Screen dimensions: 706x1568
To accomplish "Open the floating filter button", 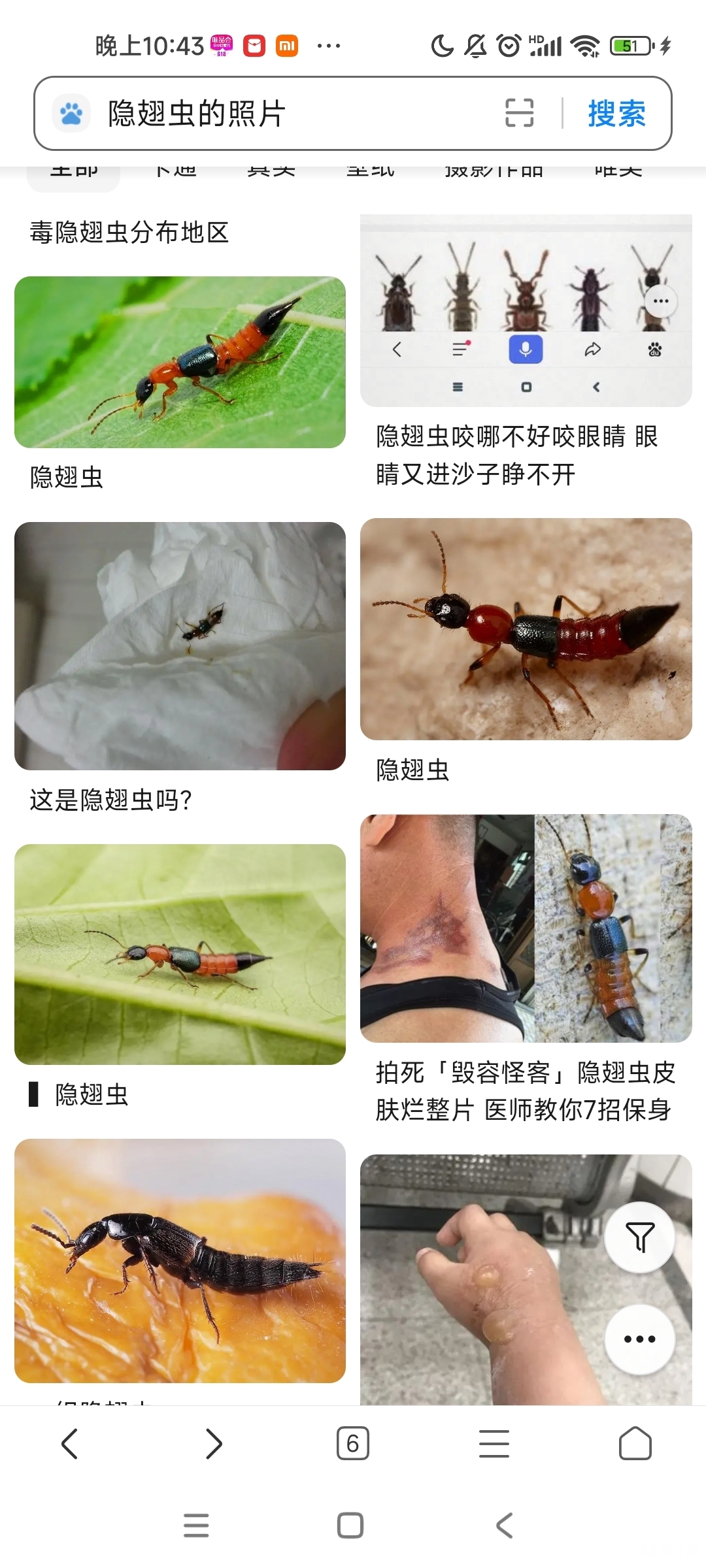I will [x=639, y=1237].
